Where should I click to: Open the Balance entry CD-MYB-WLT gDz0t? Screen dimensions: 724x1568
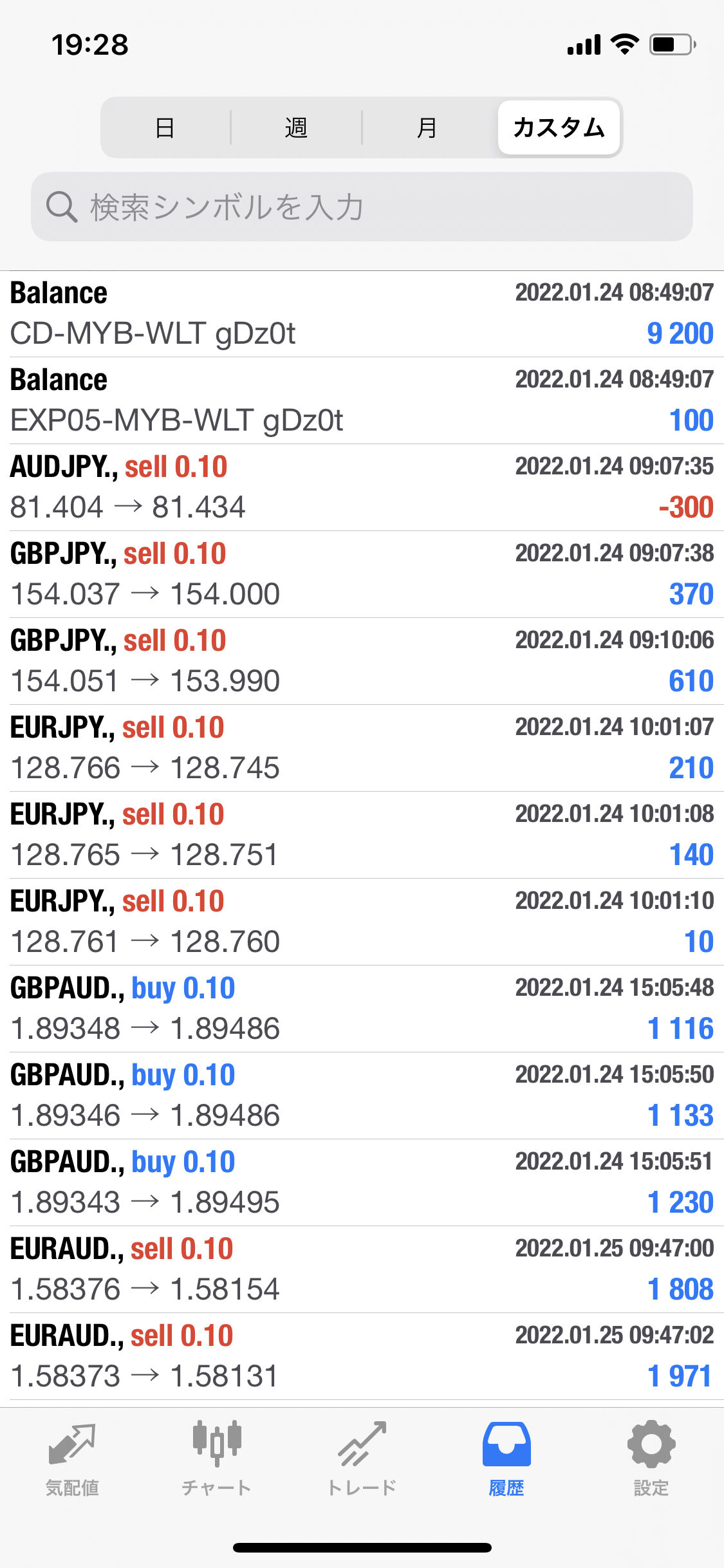coord(362,313)
